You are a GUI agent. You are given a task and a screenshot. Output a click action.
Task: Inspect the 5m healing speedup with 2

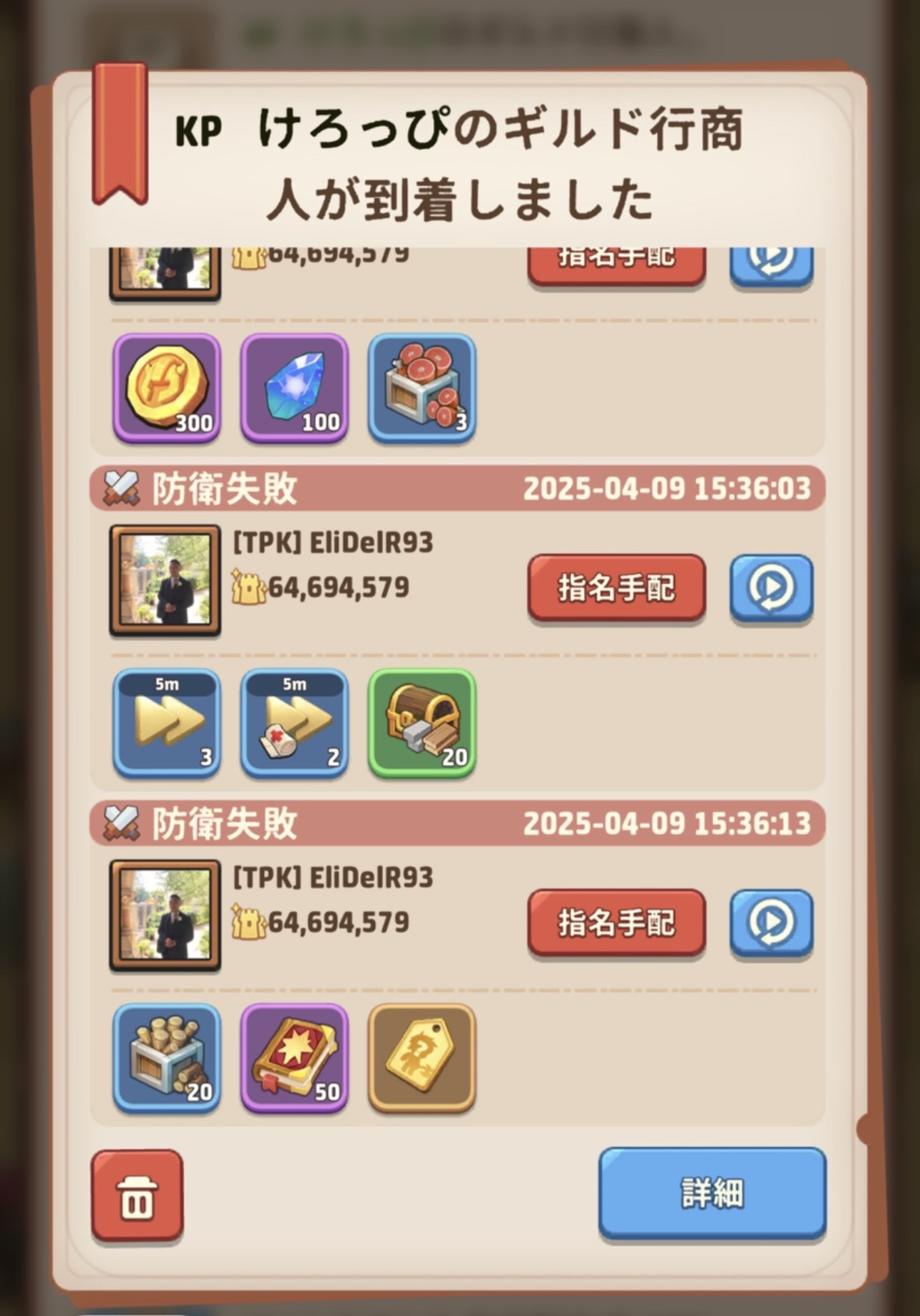(x=294, y=723)
